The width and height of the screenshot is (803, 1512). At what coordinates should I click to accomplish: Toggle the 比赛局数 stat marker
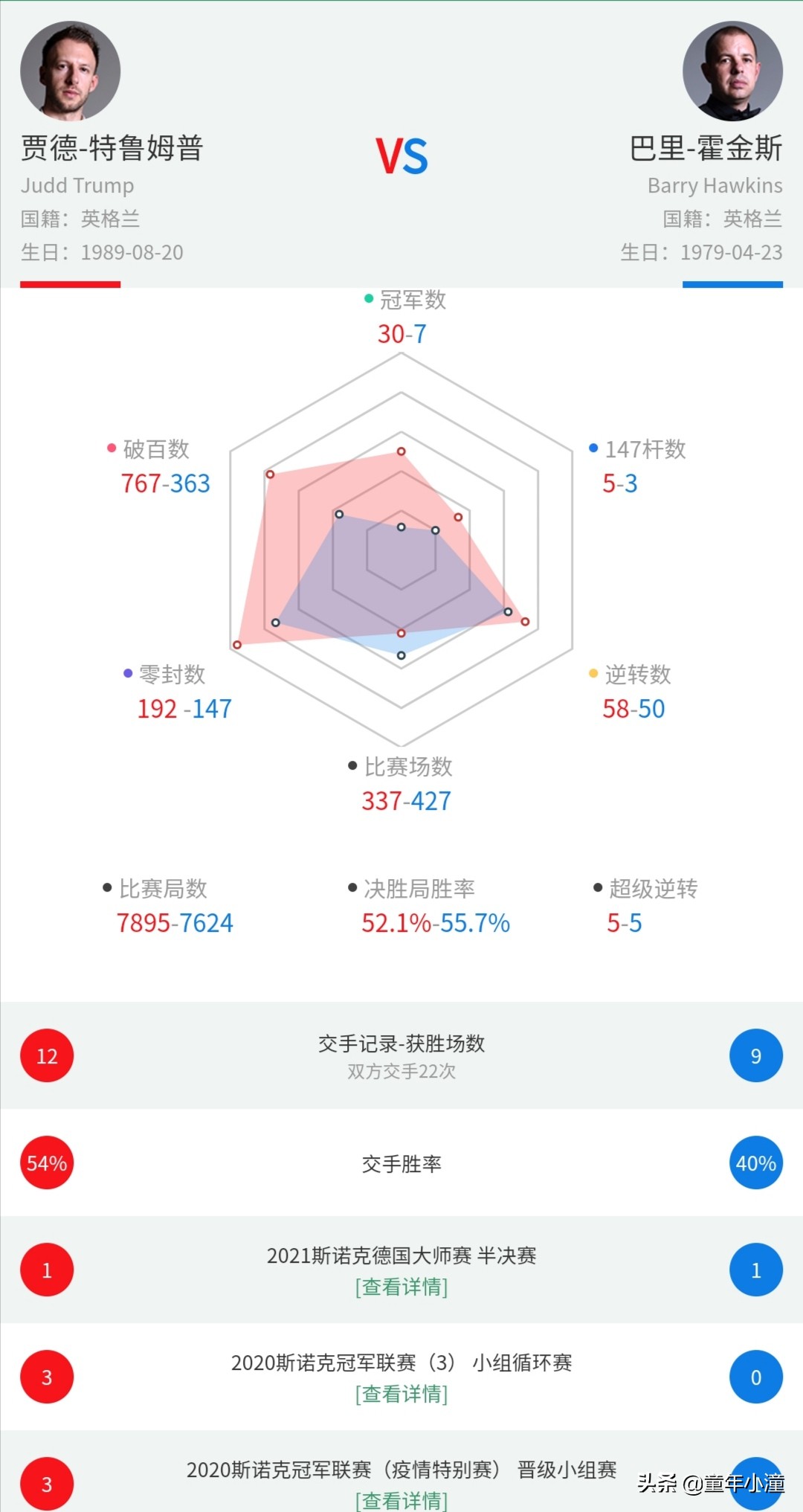coord(107,887)
